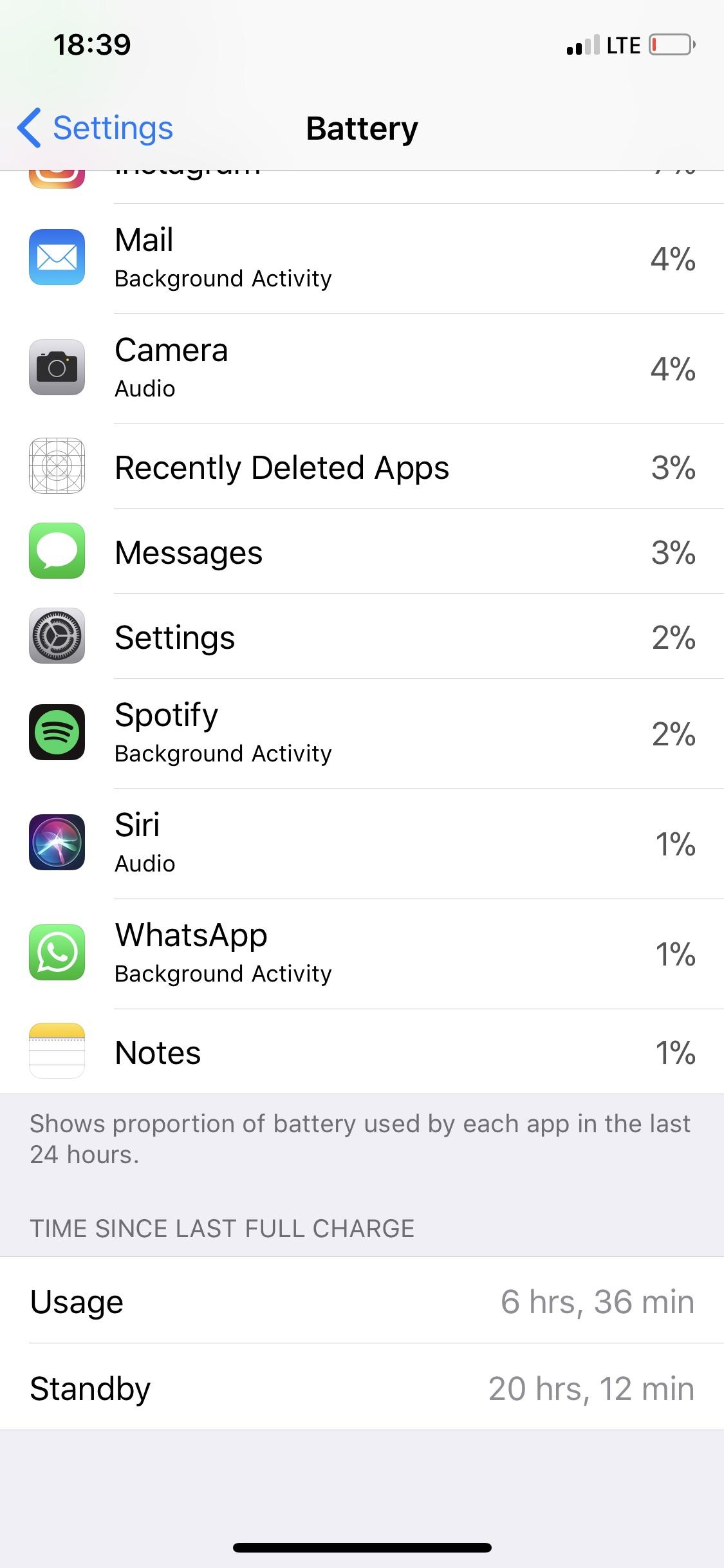Tap the Recently Deleted Apps row

click(362, 467)
